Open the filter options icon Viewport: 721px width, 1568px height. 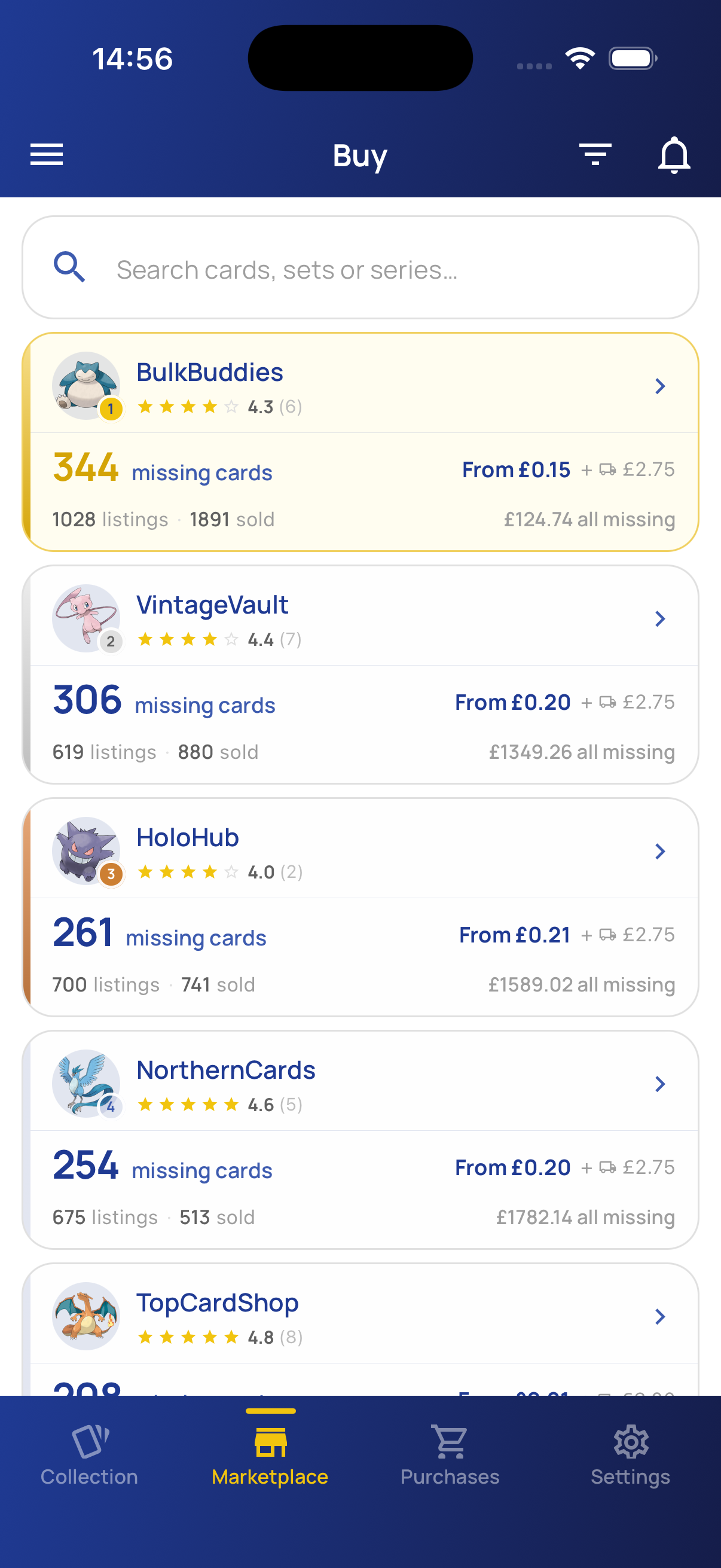click(595, 155)
